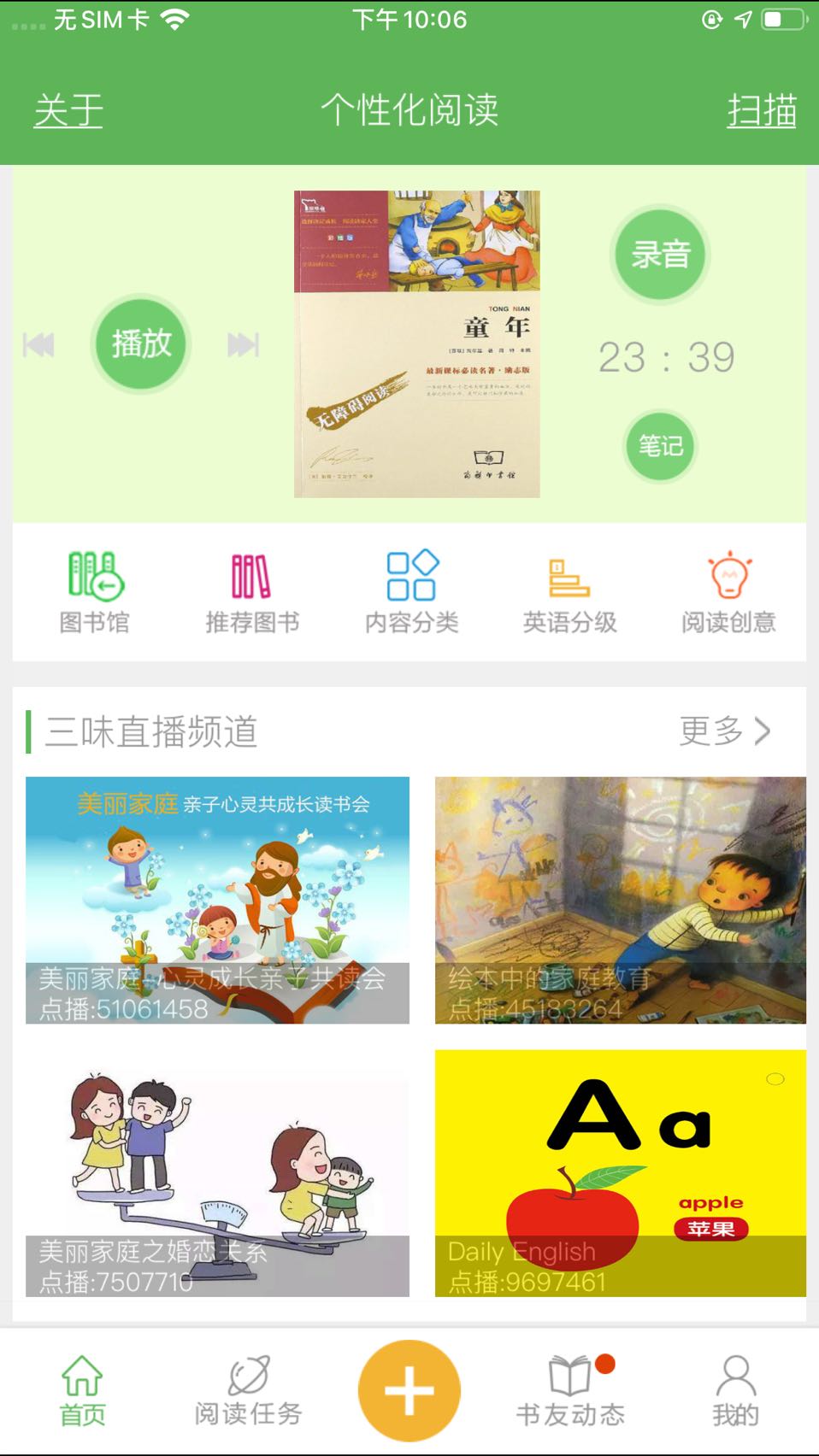The height and width of the screenshot is (1456, 819).
Task: Open 阅读创意 reading ideas
Action: pyautogui.click(x=728, y=592)
